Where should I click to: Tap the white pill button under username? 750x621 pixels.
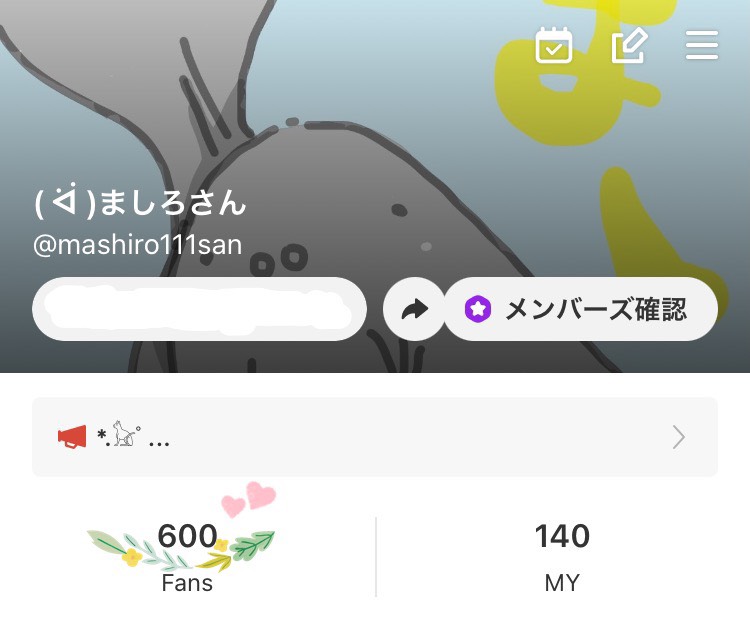(200, 310)
